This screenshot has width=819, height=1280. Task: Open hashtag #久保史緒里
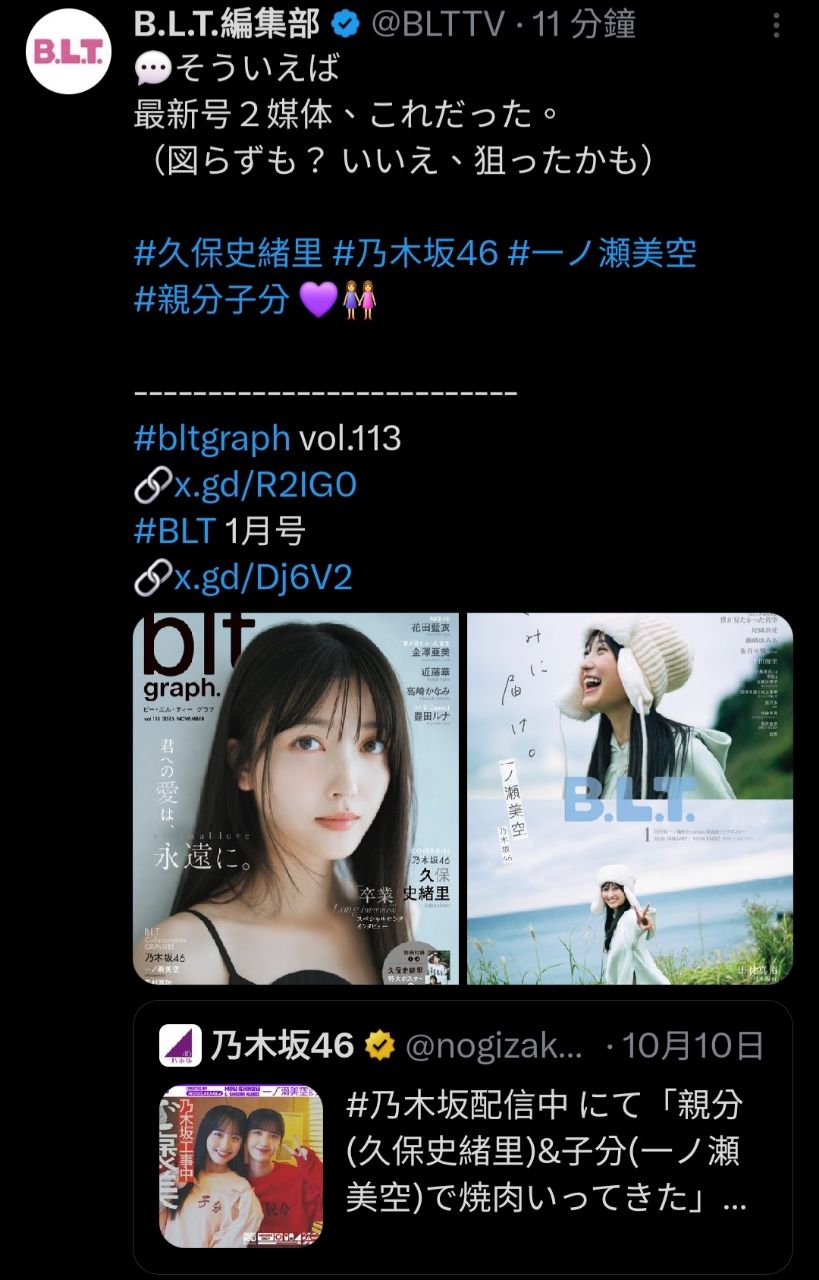(228, 253)
